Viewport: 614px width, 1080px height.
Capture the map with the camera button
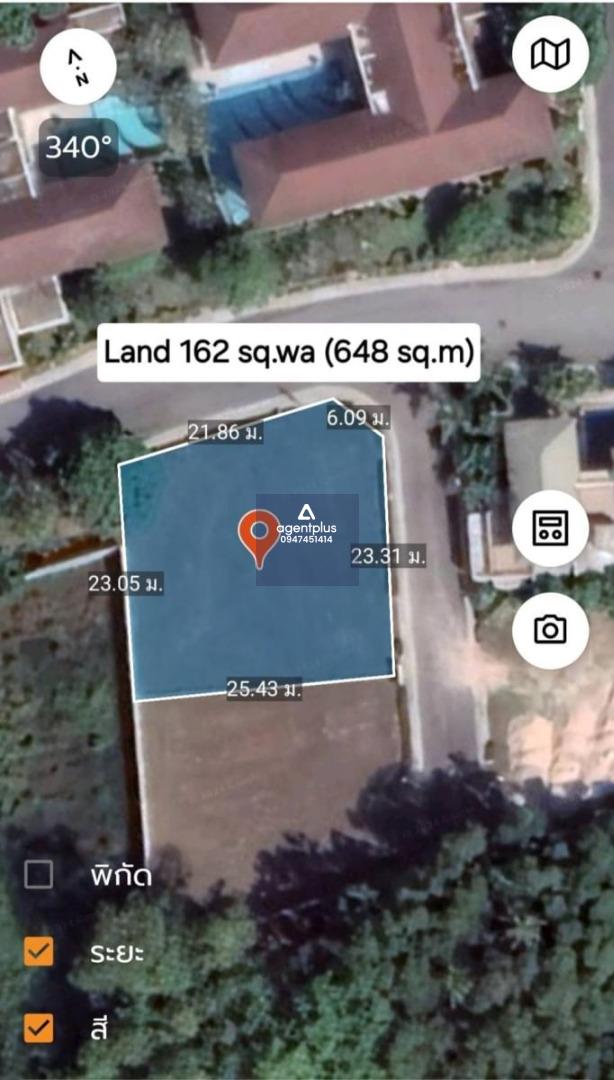(550, 629)
